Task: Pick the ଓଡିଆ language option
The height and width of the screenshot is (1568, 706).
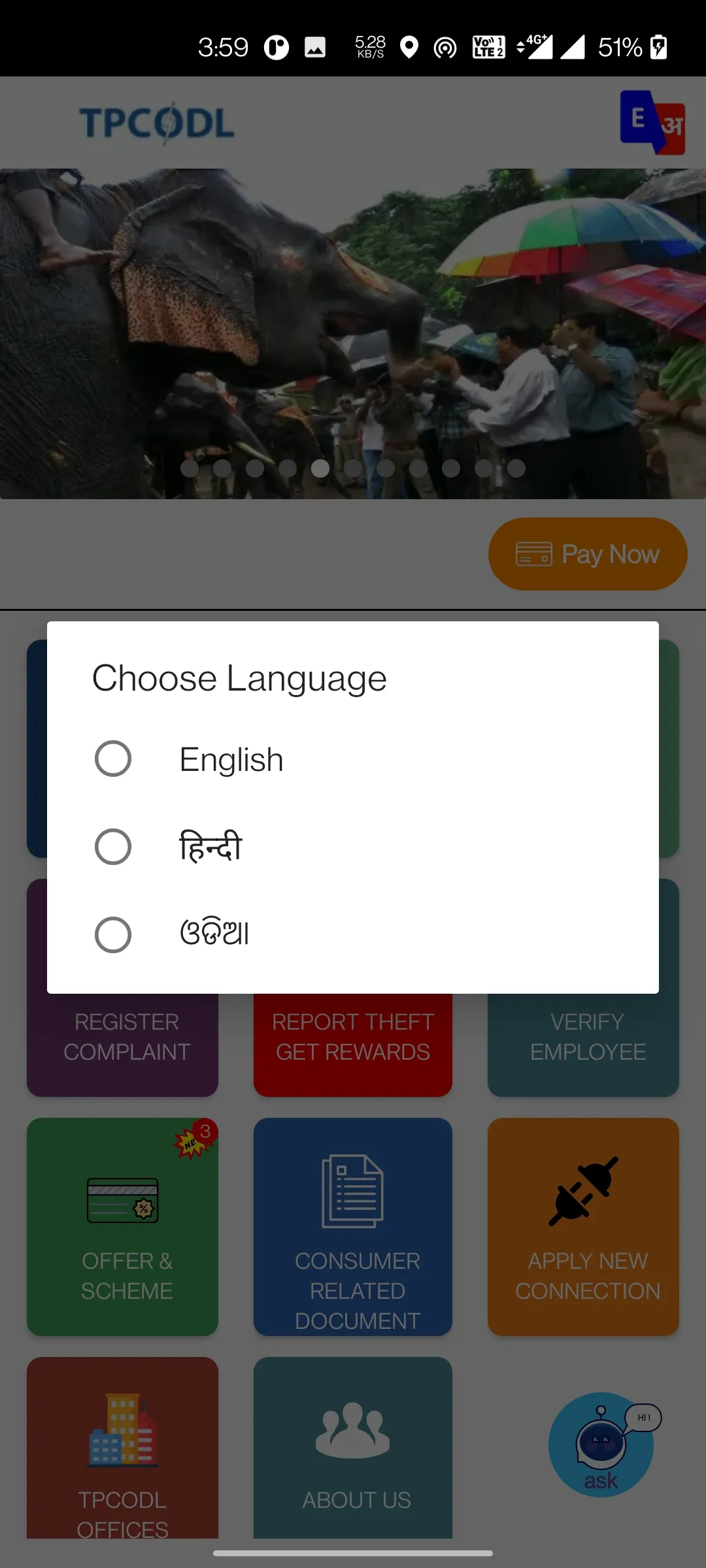Action: [x=113, y=934]
